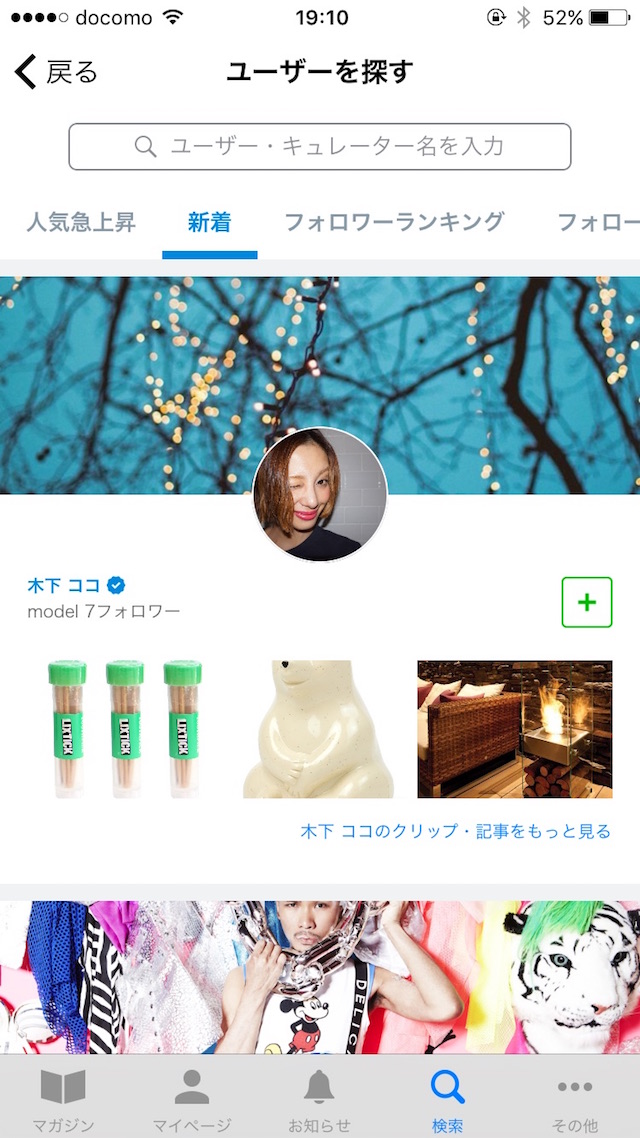The image size is (640, 1138).
Task: Switch to the 人気急上昇 tab
Action: click(x=81, y=222)
